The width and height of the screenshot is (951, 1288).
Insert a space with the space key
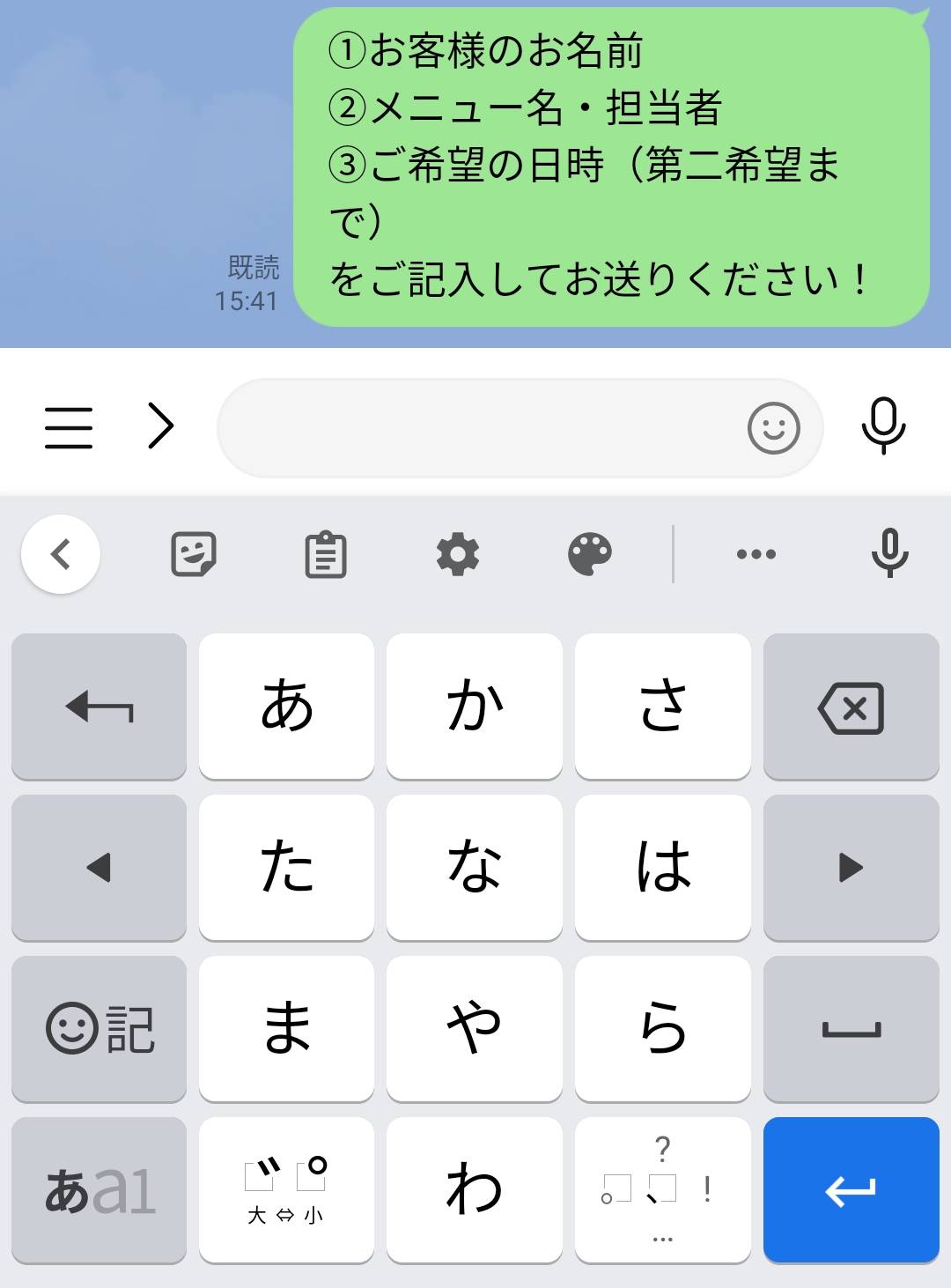pos(851,1029)
